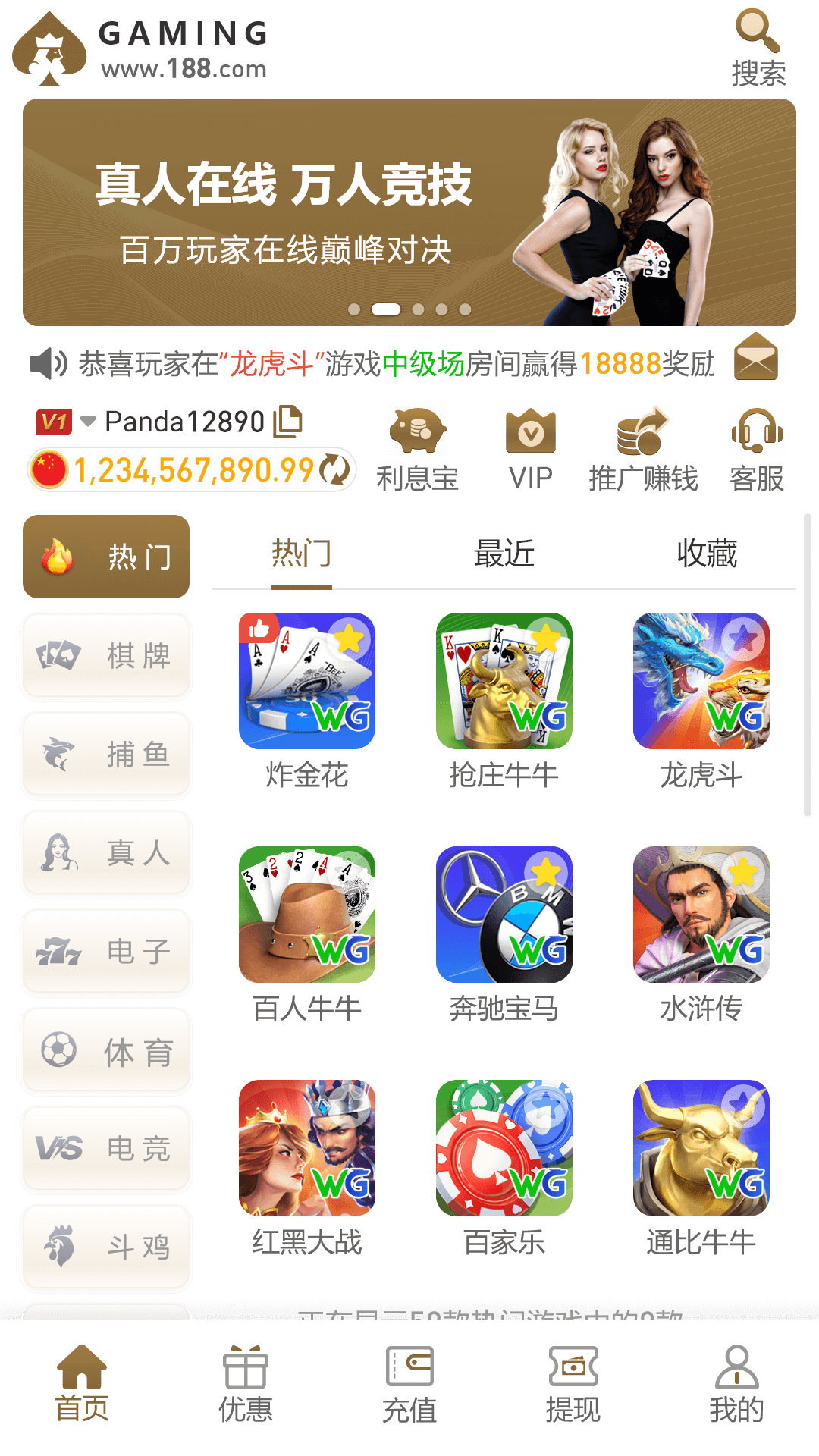The image size is (819, 1456).
Task: Refresh the account balance
Action: [334, 469]
